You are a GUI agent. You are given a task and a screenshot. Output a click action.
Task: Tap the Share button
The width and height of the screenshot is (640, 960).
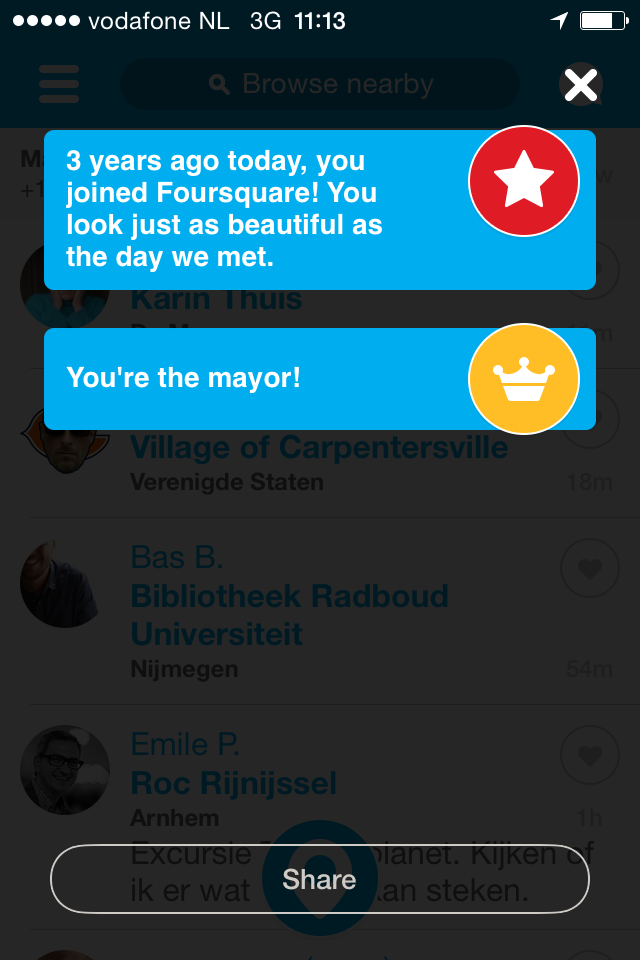[x=319, y=879]
